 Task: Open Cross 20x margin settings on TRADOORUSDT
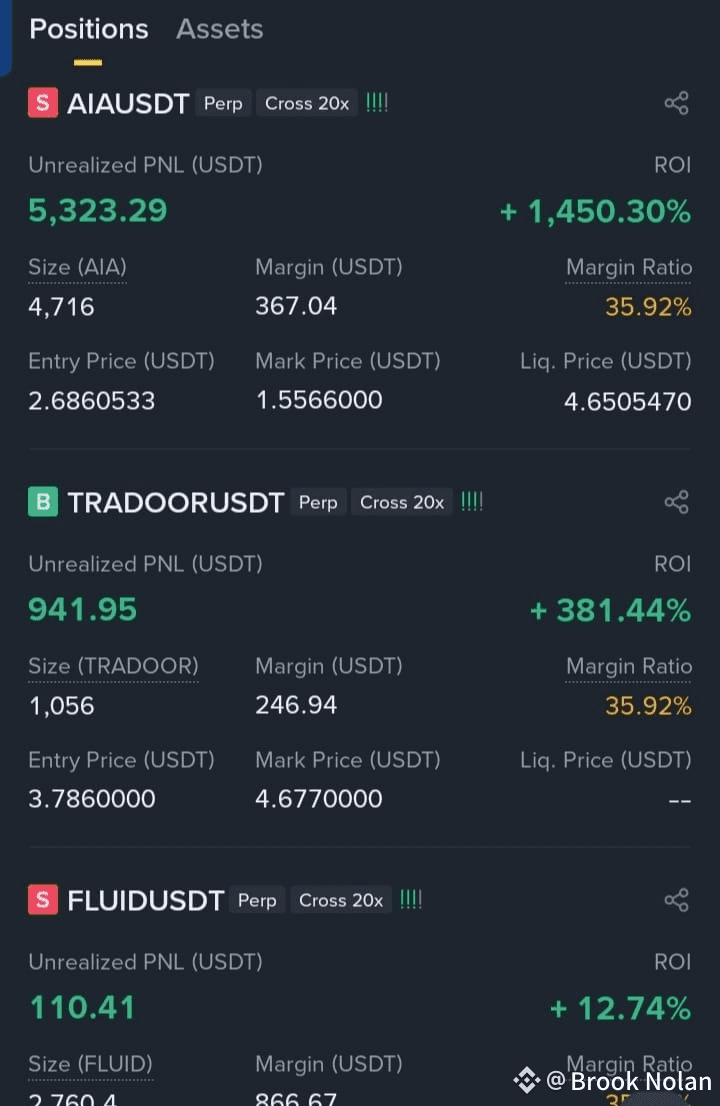tap(401, 503)
